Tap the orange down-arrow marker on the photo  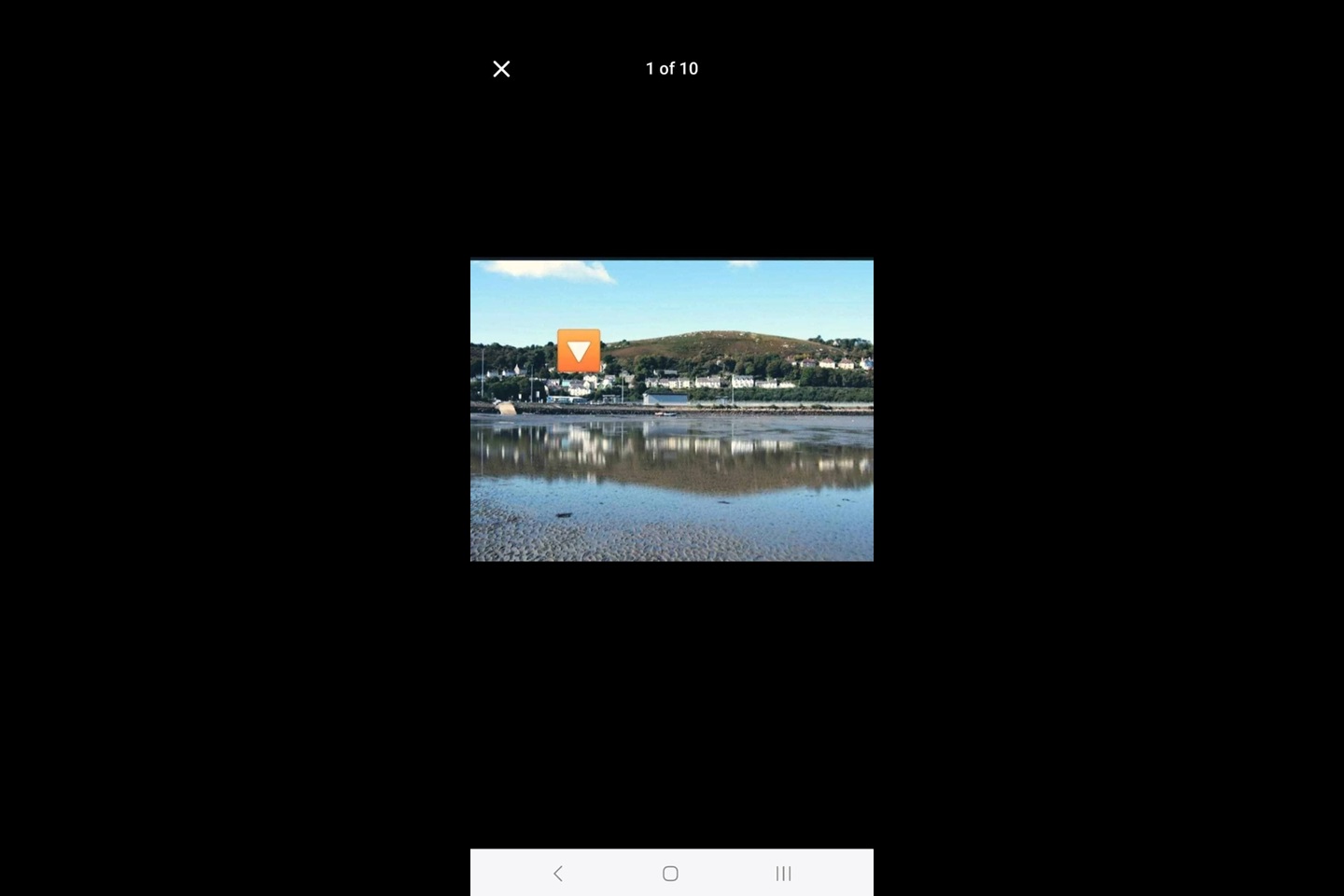(x=579, y=351)
